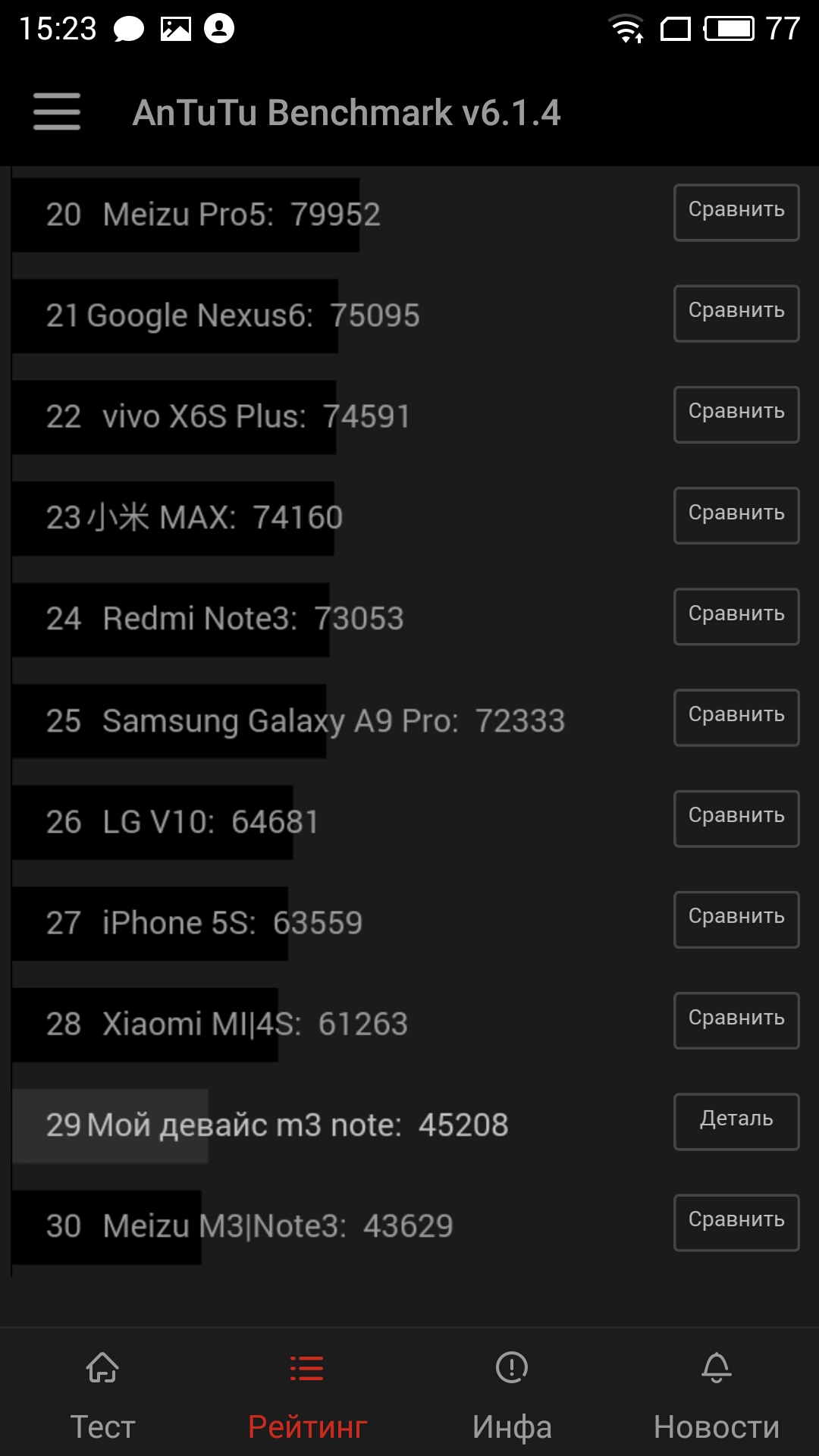Open Деталь for my m3 note device
Screen dimensions: 819x1456
(736, 1122)
